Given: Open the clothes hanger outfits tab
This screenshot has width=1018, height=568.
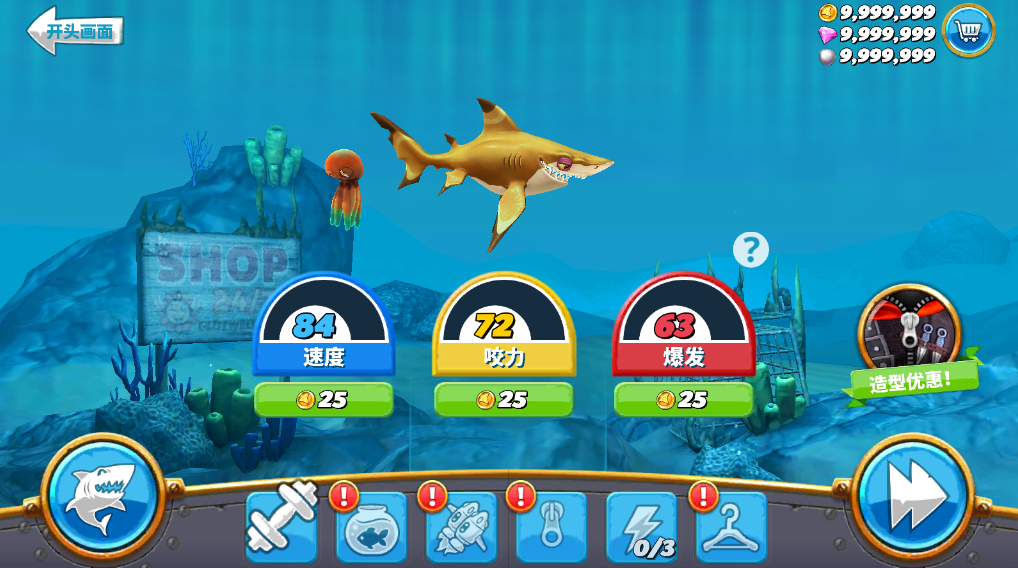Looking at the screenshot, I should (731, 527).
